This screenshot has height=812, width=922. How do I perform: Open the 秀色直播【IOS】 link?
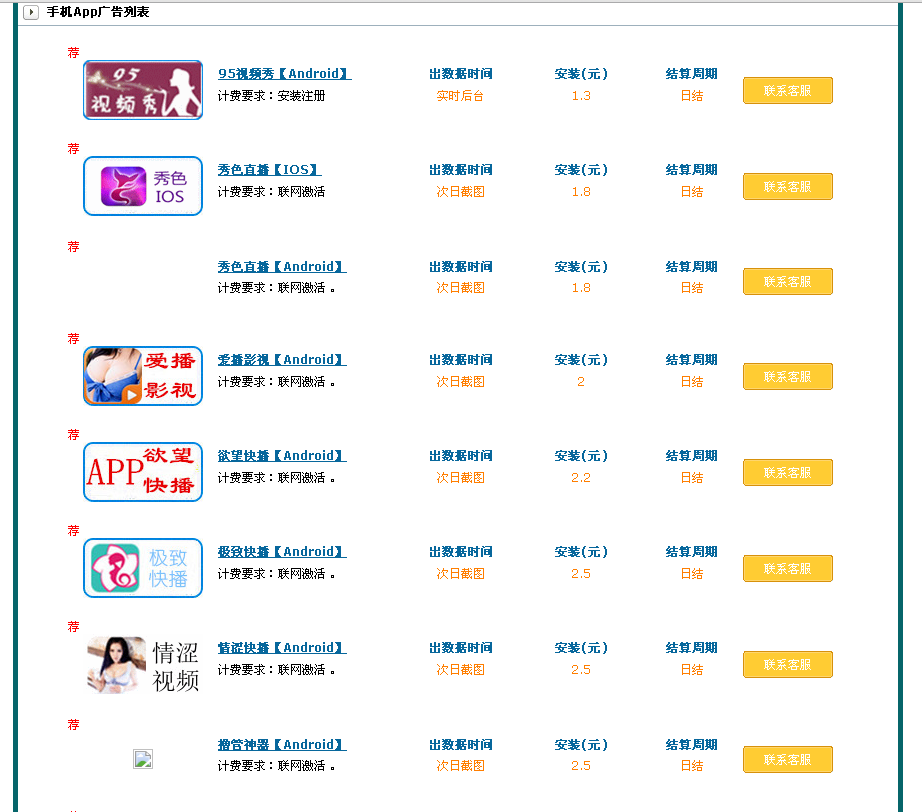(x=269, y=170)
